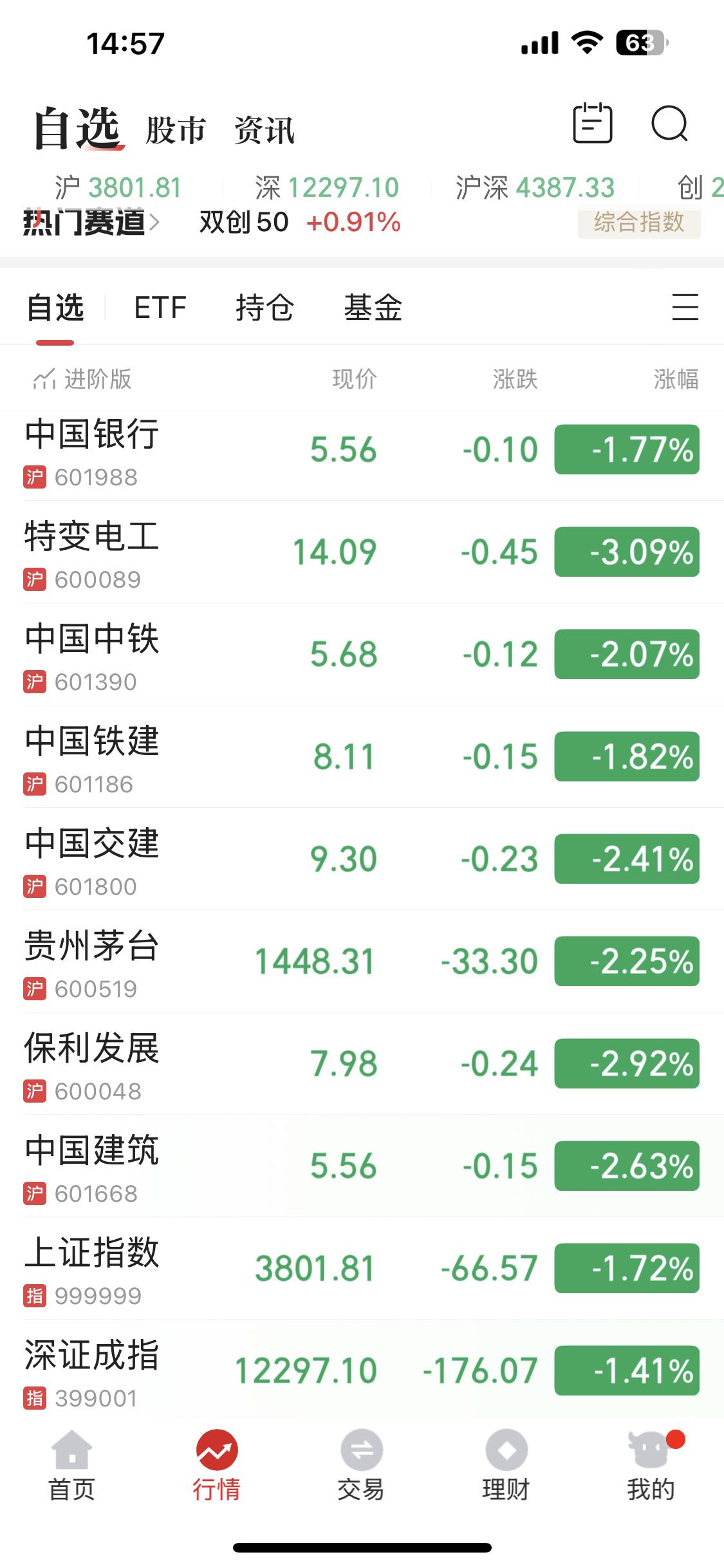This screenshot has height=1568, width=724.
Task: Select the 持仓 tab
Action: [265, 307]
